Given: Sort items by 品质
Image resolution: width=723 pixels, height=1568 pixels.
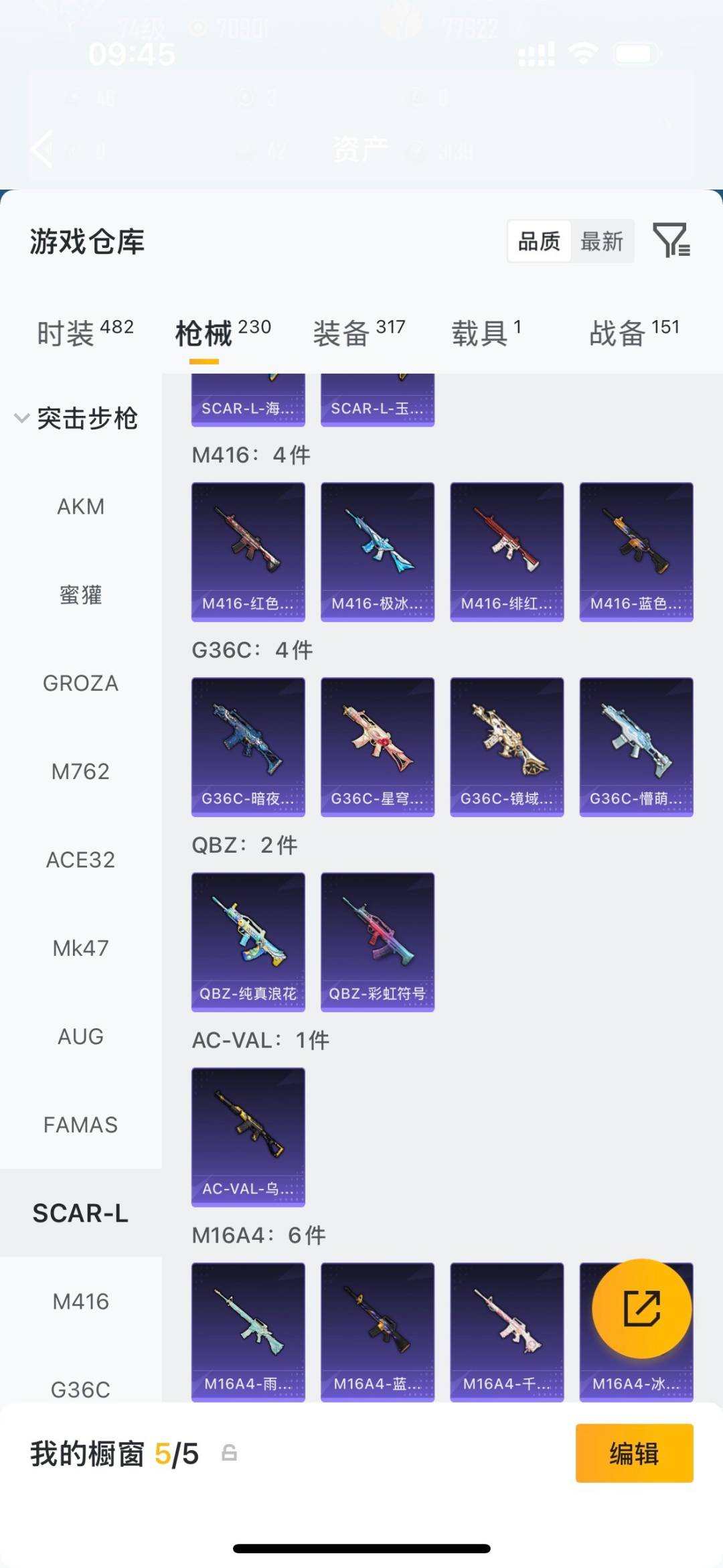Looking at the screenshot, I should pos(539,241).
